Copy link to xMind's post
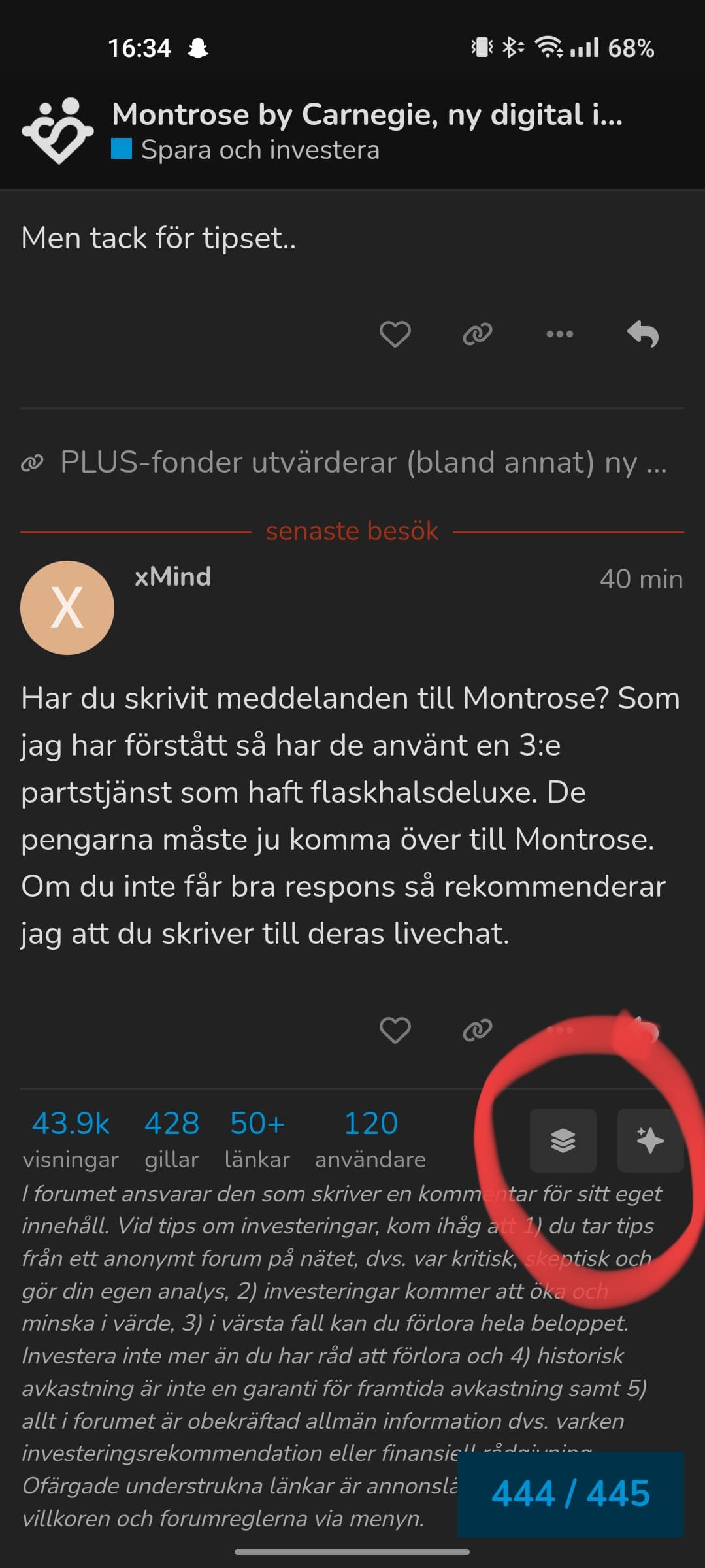705x1568 pixels. pyautogui.click(x=477, y=1030)
